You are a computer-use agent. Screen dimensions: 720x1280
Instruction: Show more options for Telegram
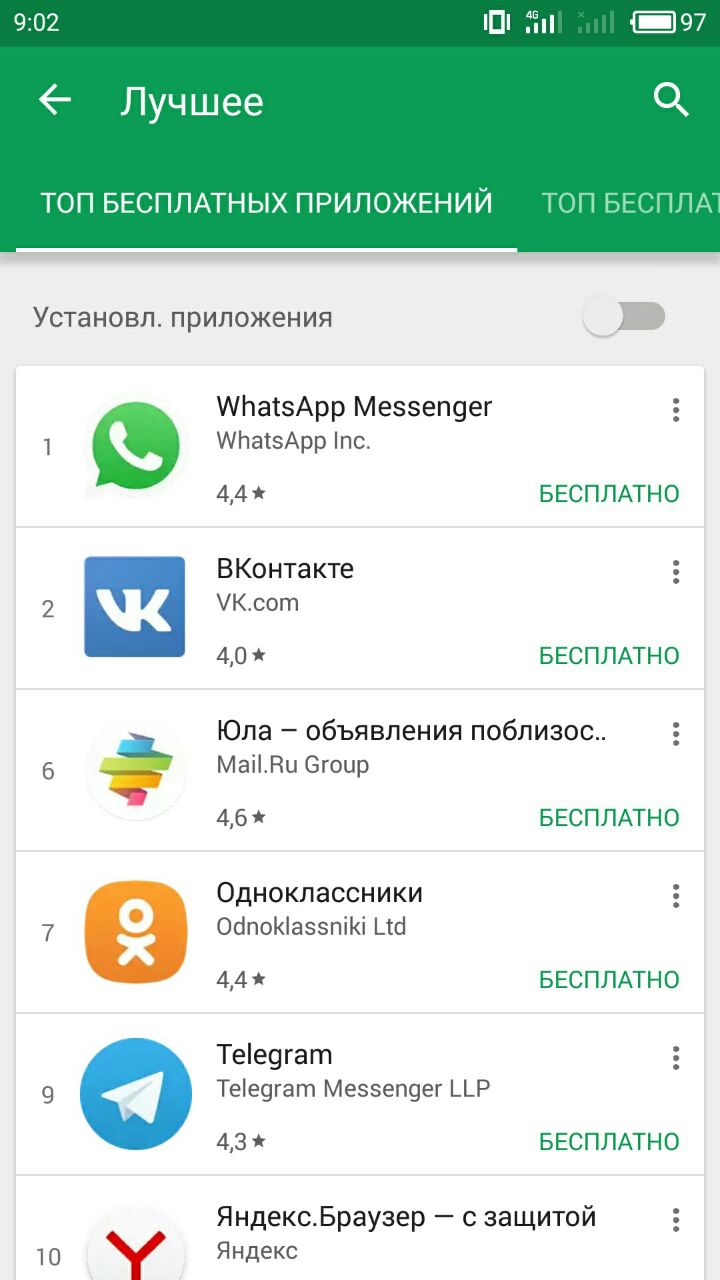tap(676, 1058)
